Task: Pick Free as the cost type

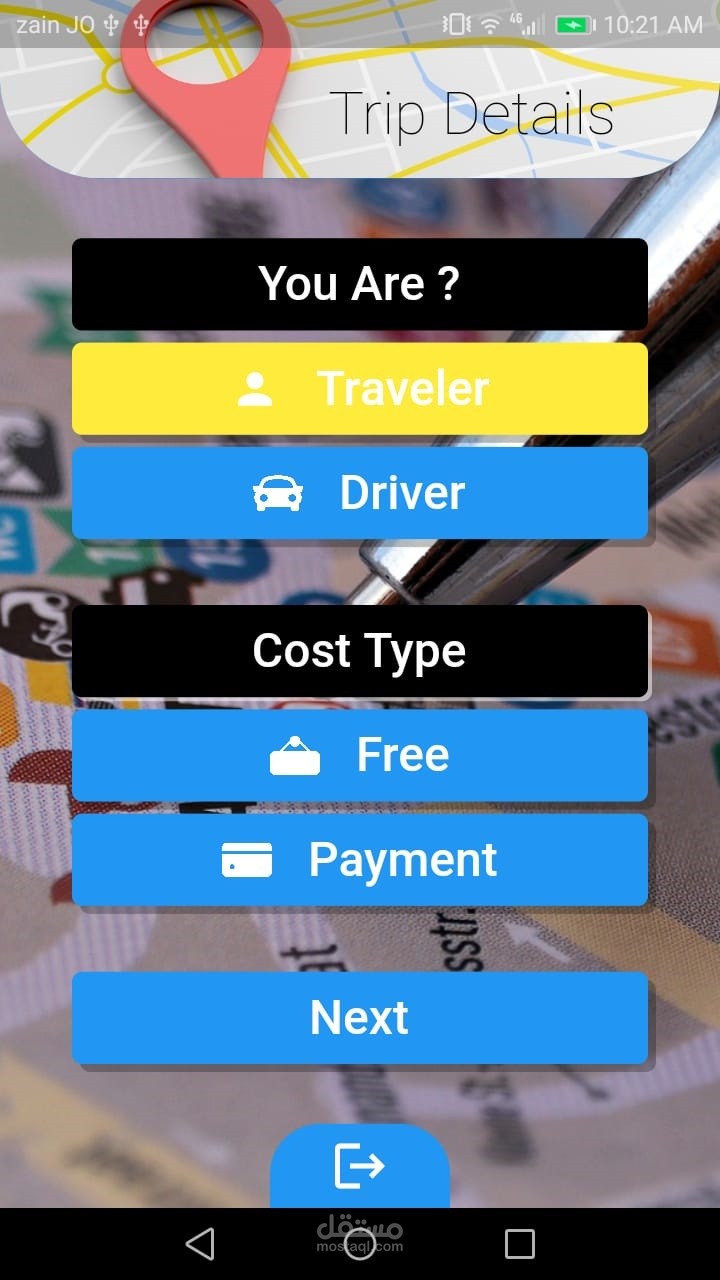Action: point(360,755)
